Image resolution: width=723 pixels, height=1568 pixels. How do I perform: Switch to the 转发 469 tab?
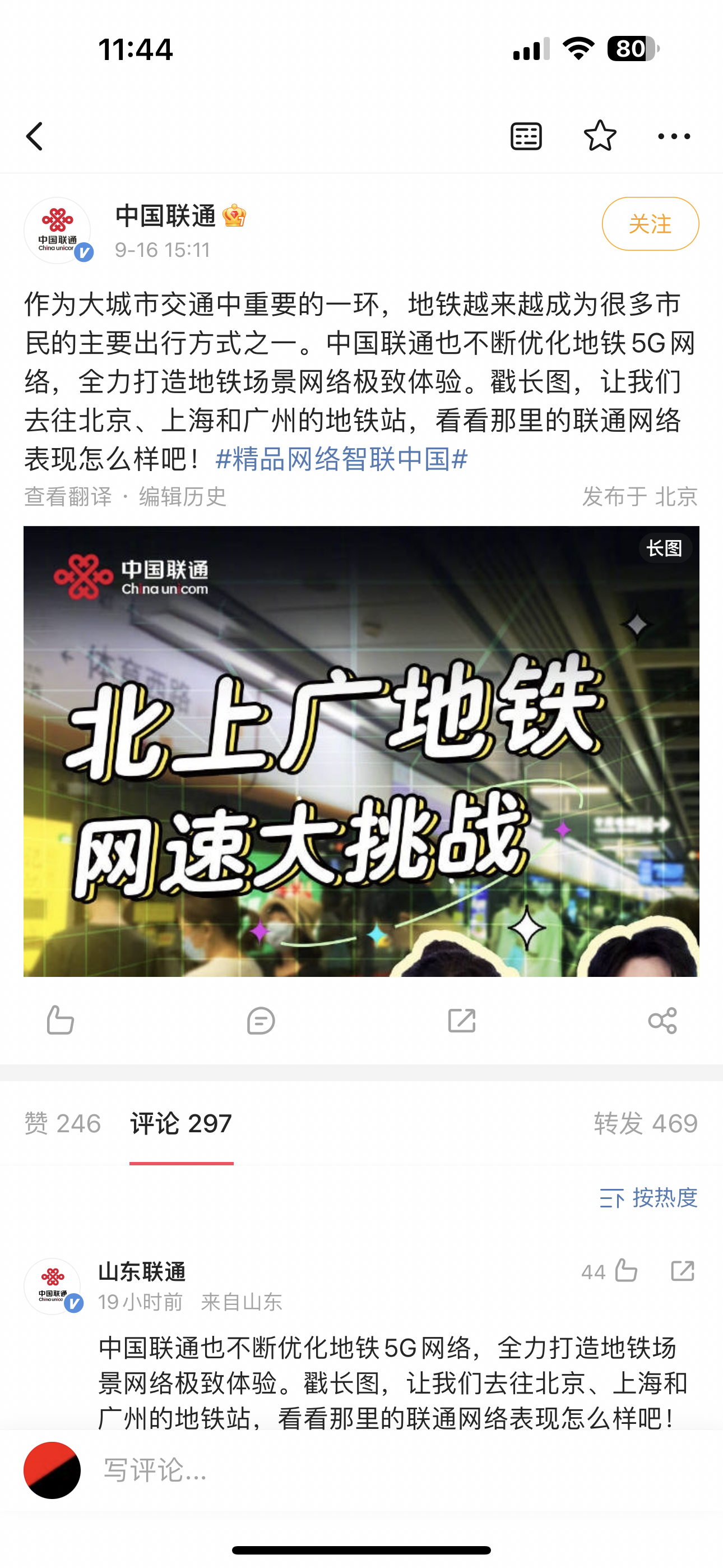[x=645, y=1124]
